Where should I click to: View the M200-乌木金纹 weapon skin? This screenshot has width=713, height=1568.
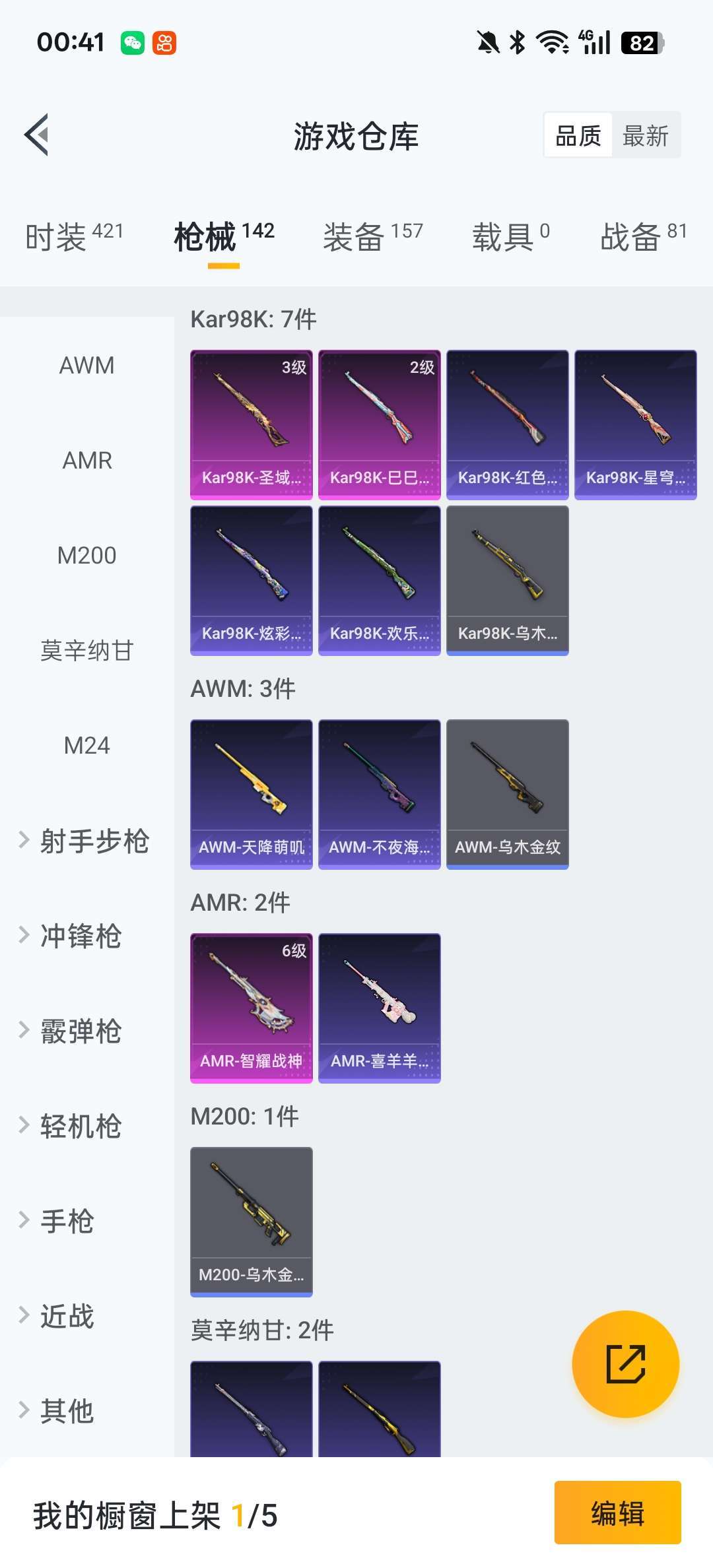(x=251, y=1218)
